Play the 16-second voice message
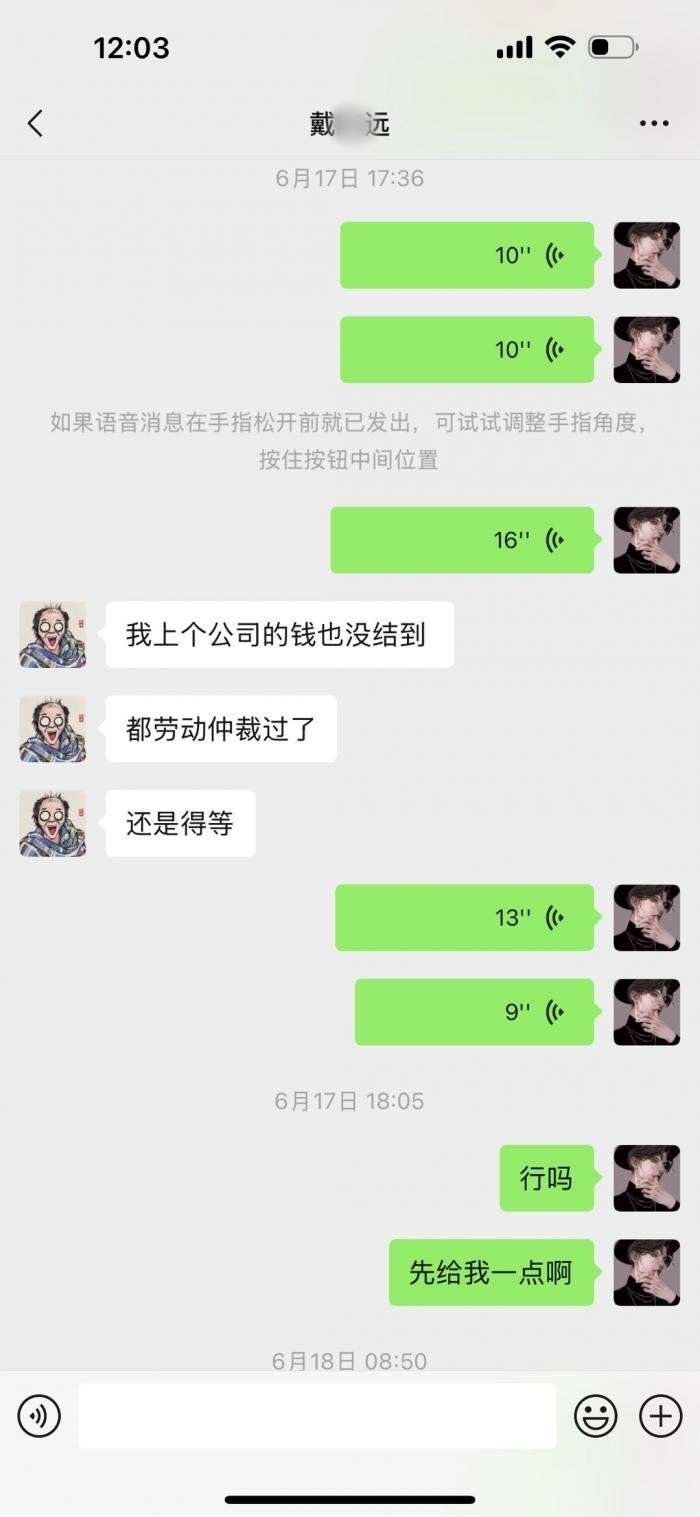 [462, 540]
